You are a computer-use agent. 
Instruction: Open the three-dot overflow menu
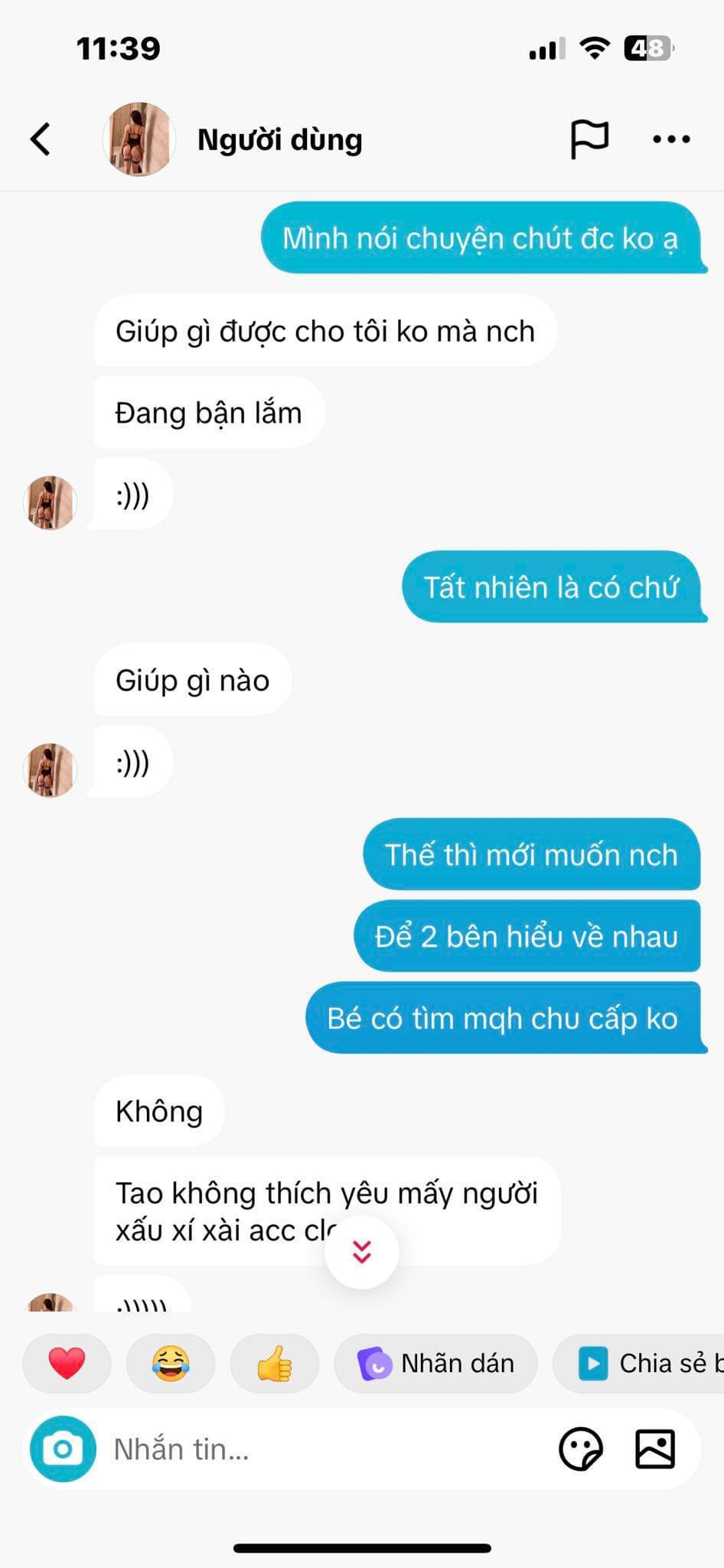(671, 139)
